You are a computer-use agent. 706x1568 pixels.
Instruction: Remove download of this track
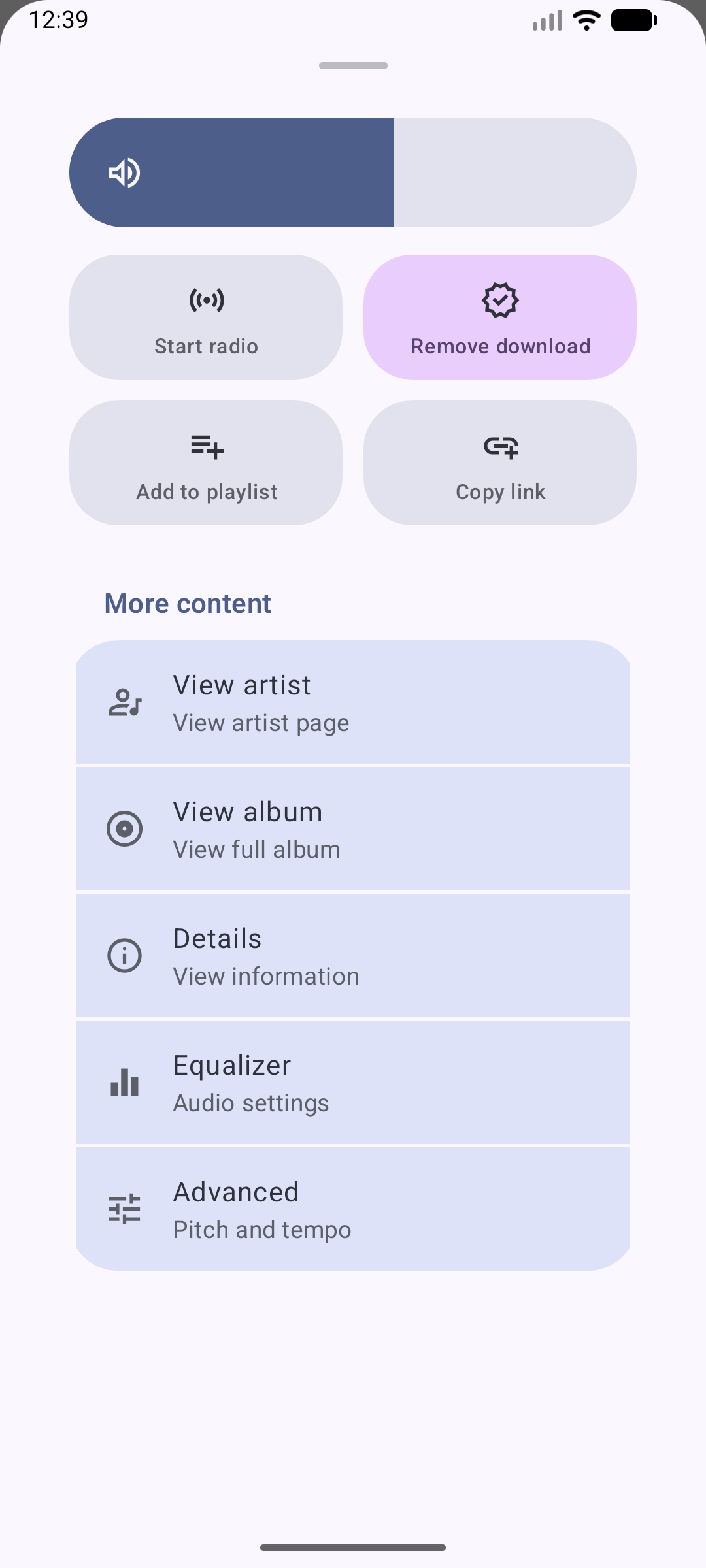tap(500, 318)
